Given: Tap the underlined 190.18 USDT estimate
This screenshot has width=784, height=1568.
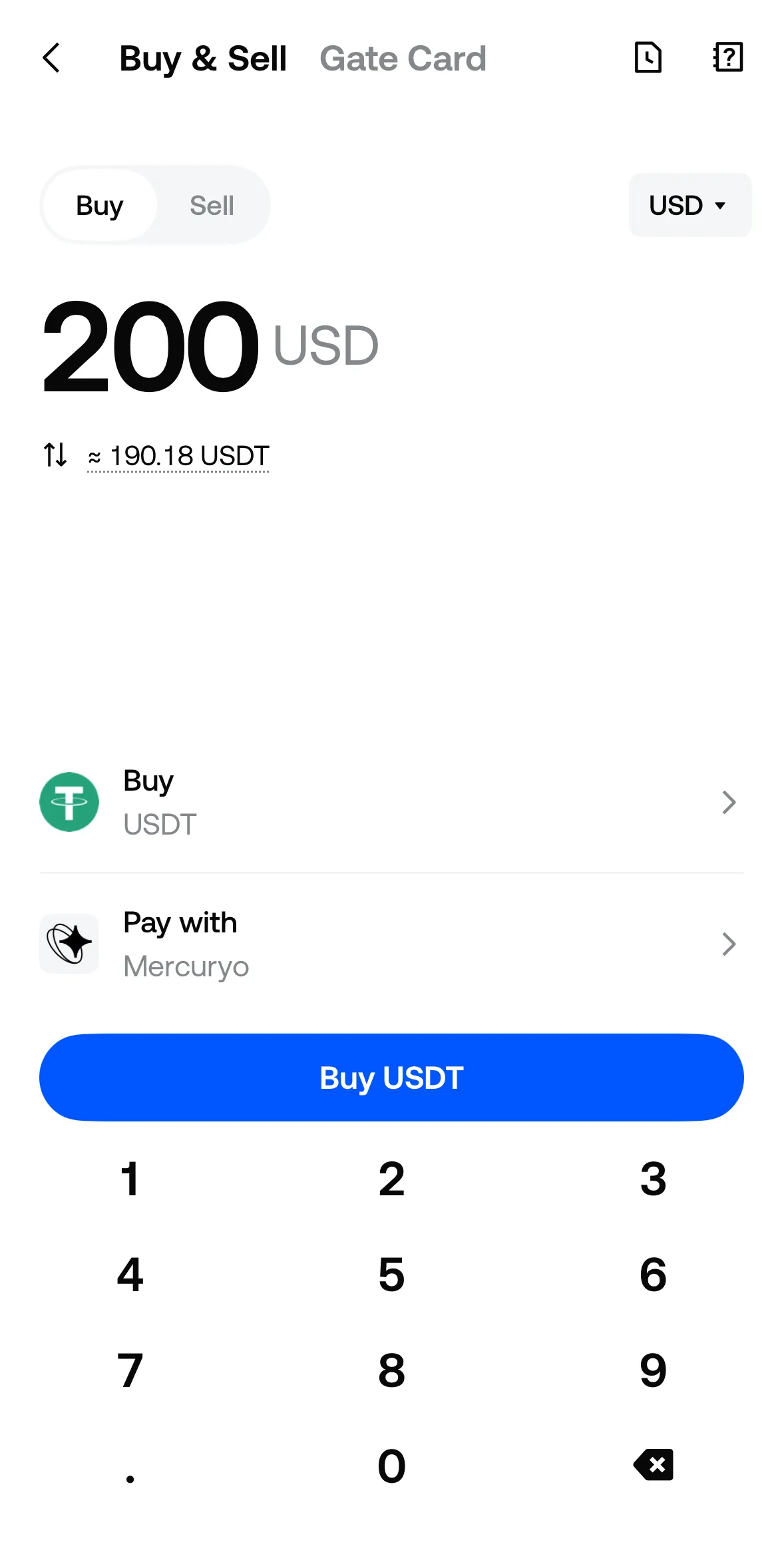Looking at the screenshot, I should click(x=178, y=457).
